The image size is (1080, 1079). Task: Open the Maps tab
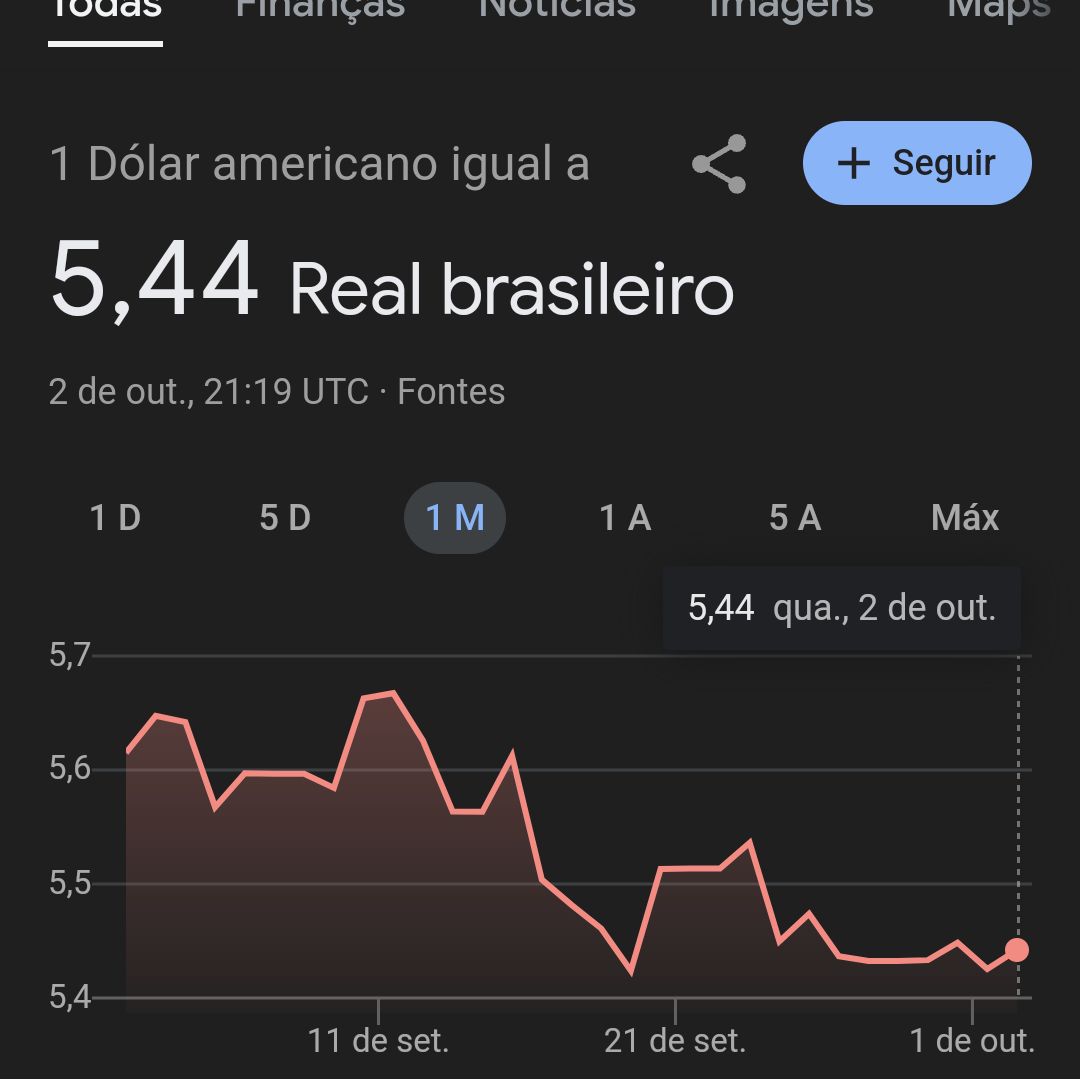pyautogui.click(x=998, y=10)
